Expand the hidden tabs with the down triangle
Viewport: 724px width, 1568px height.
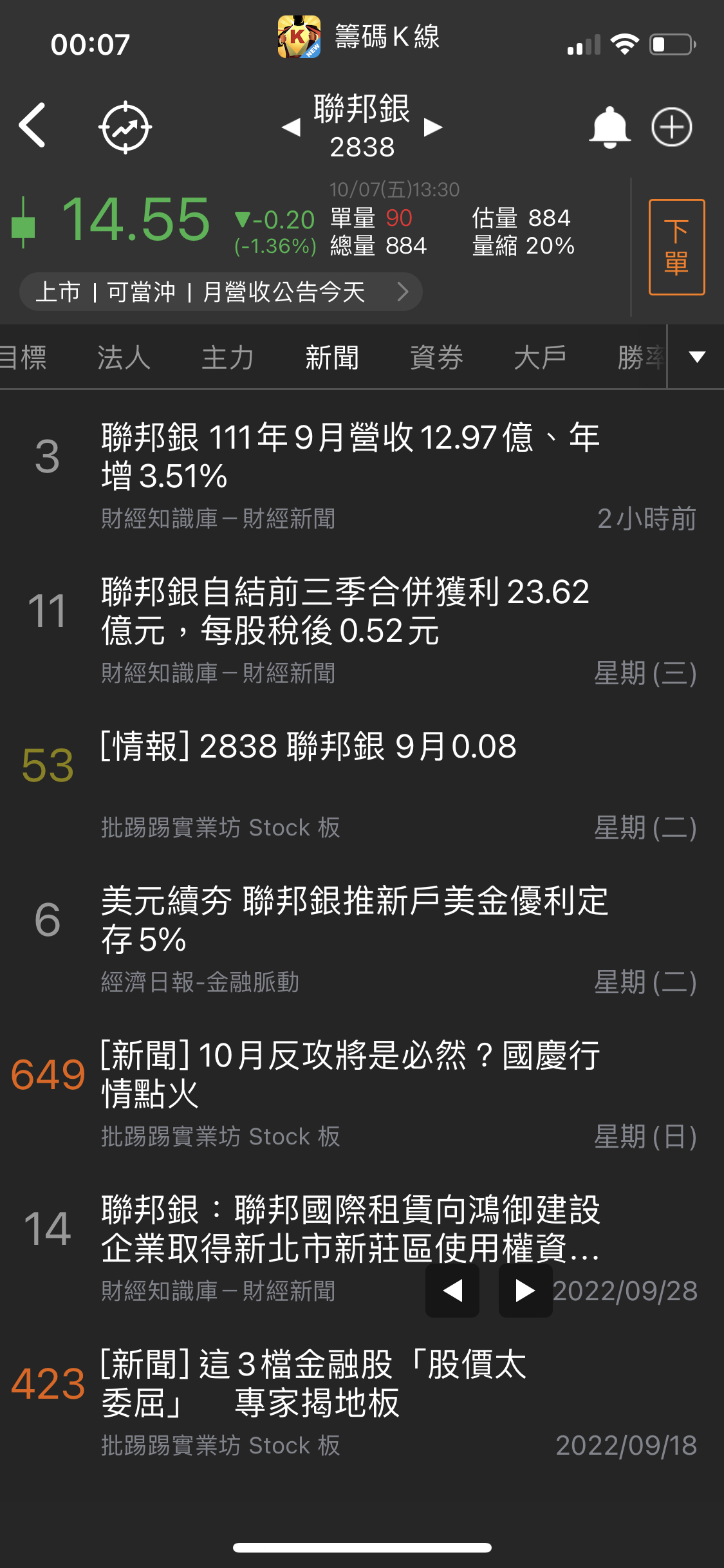point(696,356)
